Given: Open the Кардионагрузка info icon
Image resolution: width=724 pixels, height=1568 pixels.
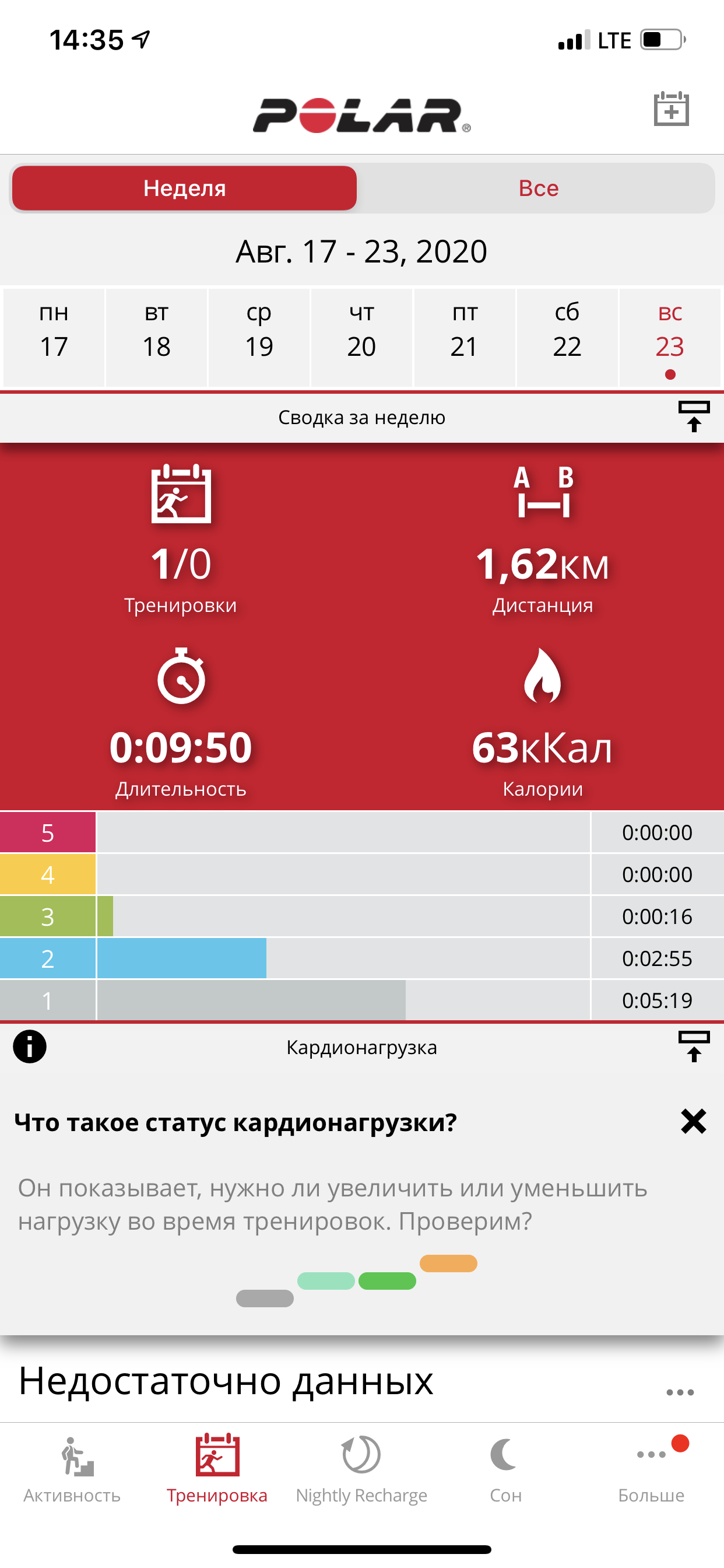Looking at the screenshot, I should 30,1046.
